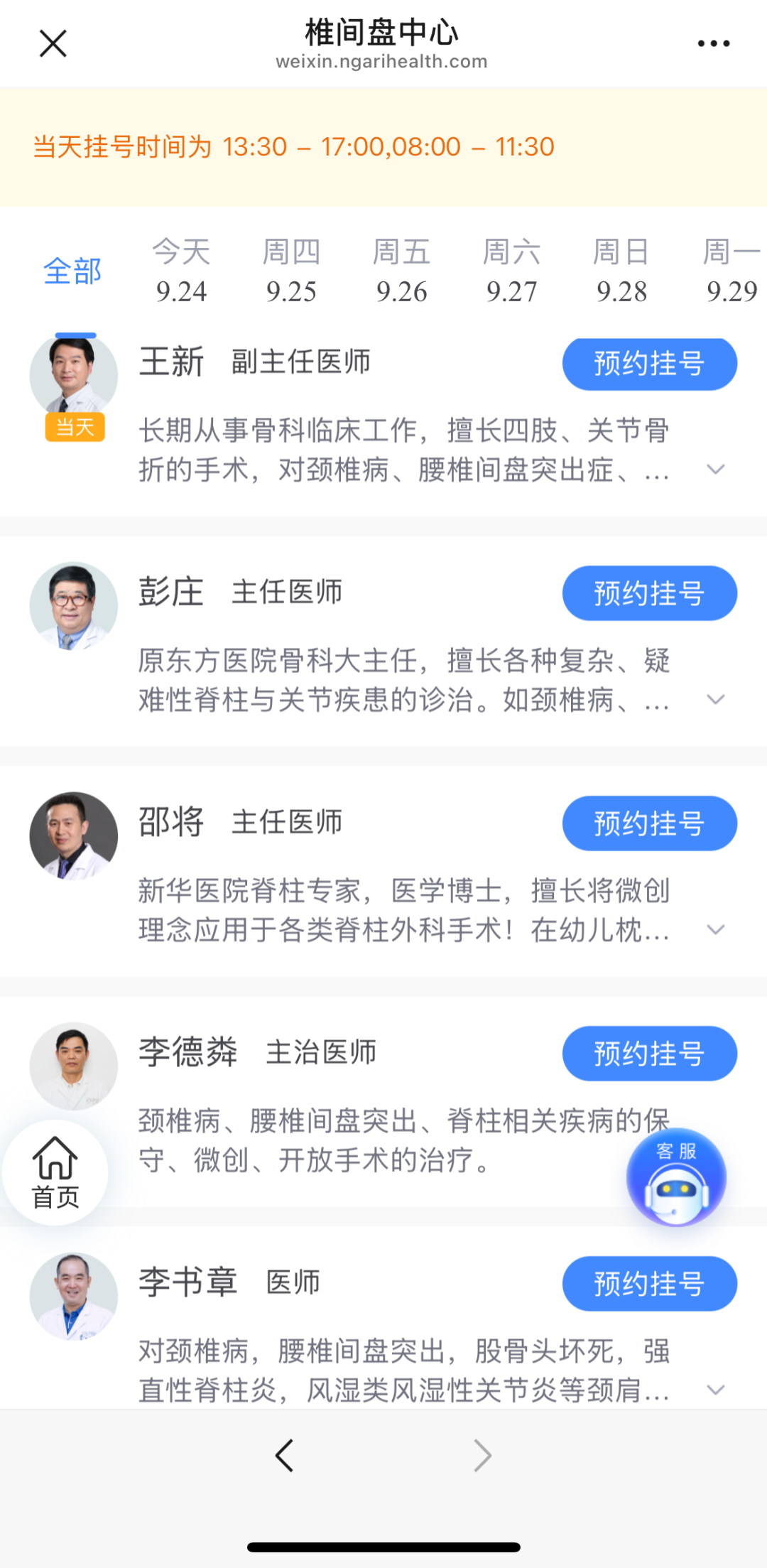
Task: Book an appointment with 彭庄
Action: (x=649, y=593)
